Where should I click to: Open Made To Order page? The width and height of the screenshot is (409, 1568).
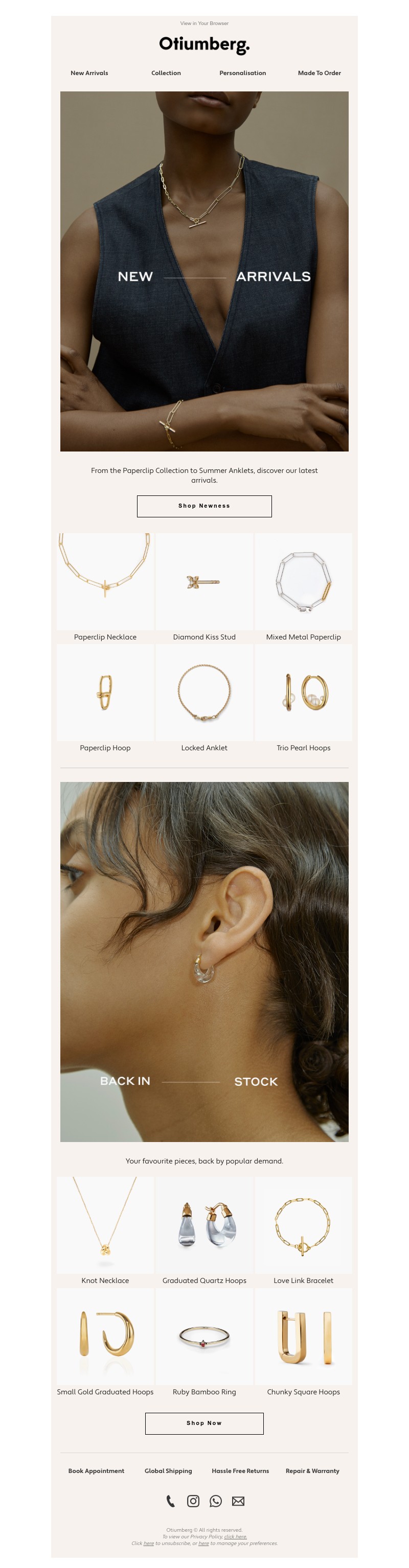click(319, 73)
